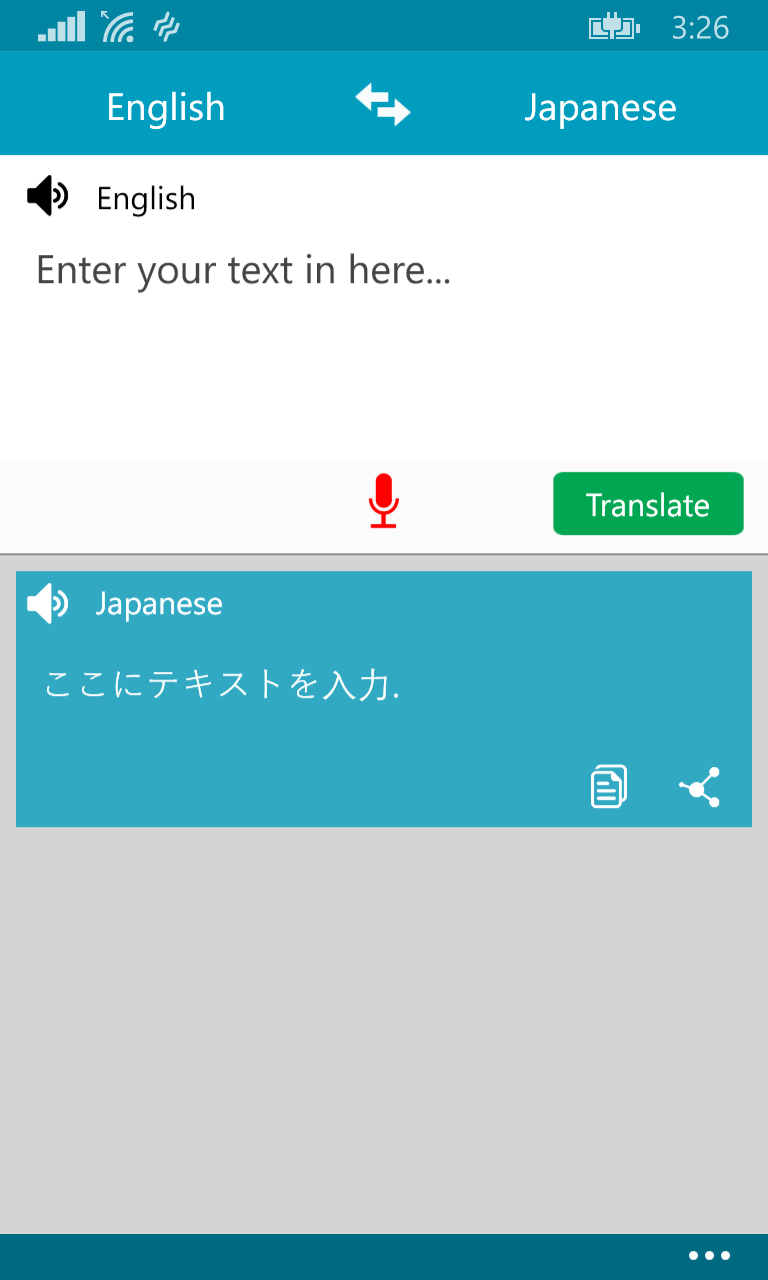Play audio of the English text
This screenshot has height=1280, width=768.
[x=47, y=196]
